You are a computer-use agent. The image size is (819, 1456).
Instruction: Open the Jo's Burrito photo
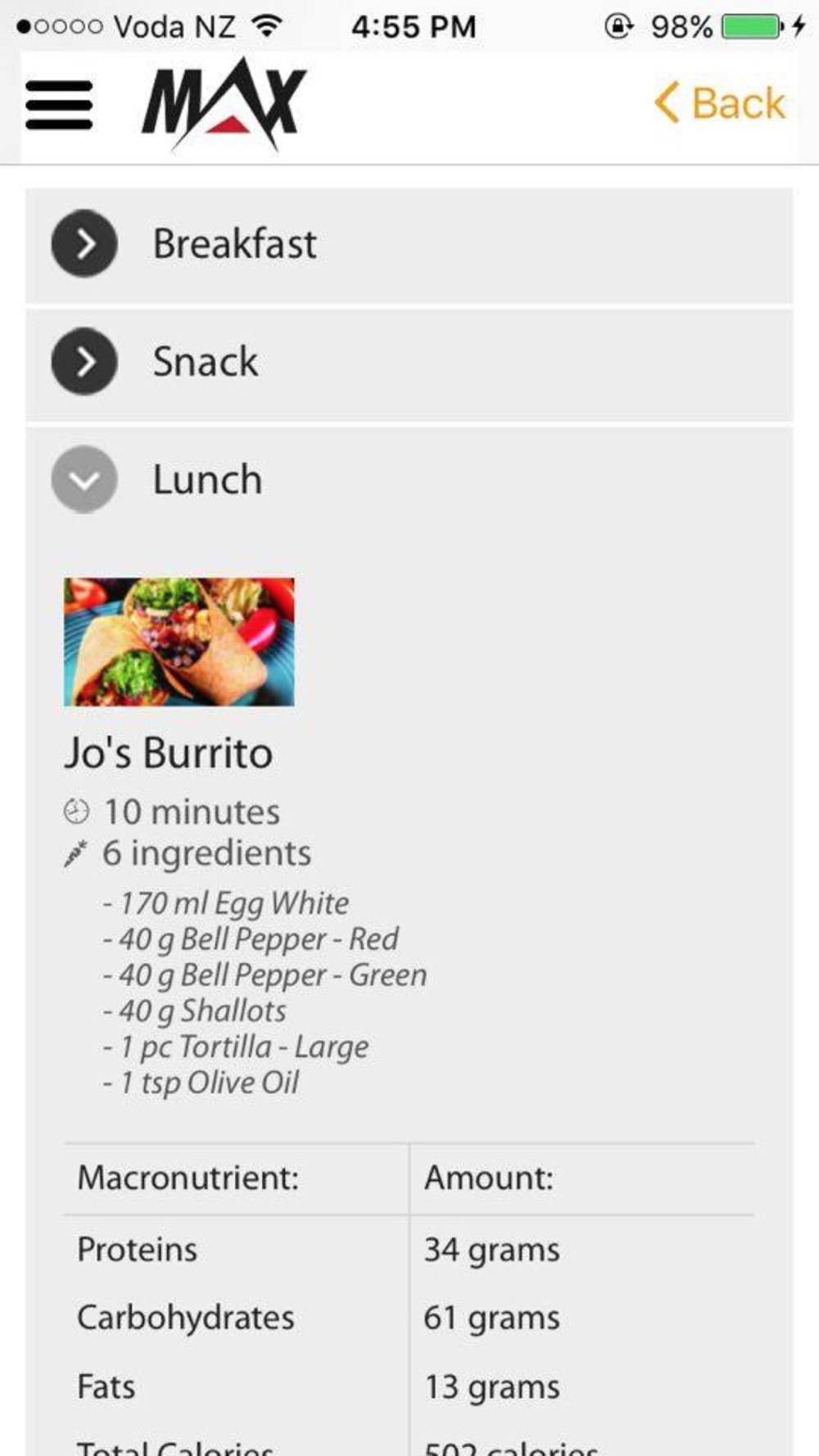[x=179, y=642]
